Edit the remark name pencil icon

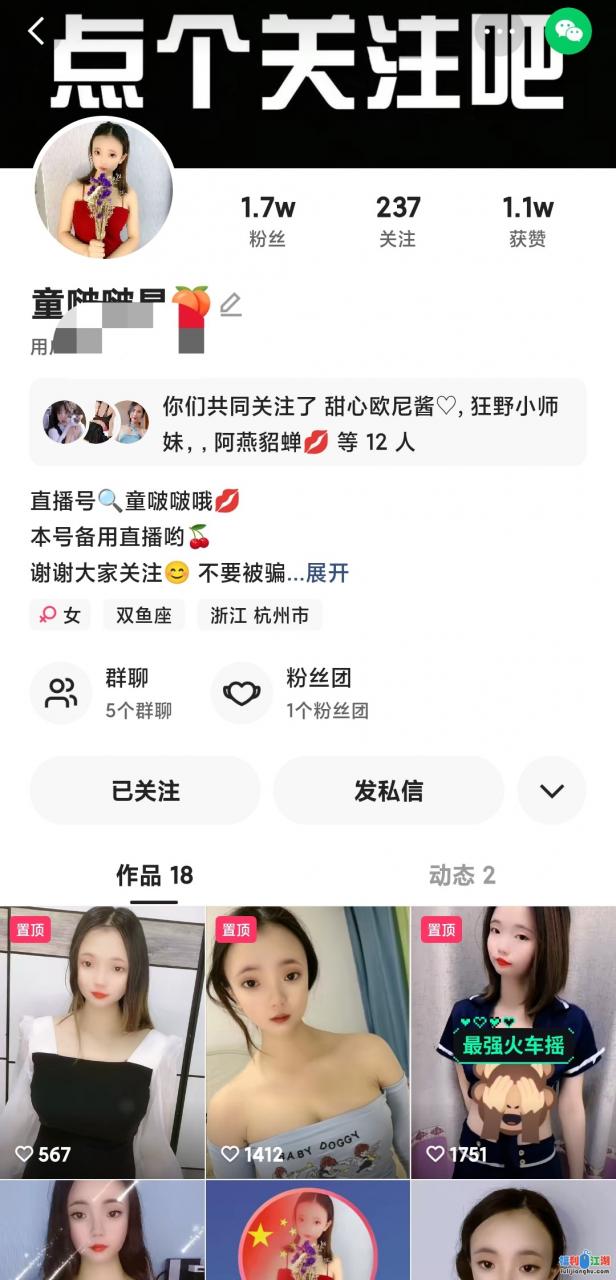[x=231, y=304]
